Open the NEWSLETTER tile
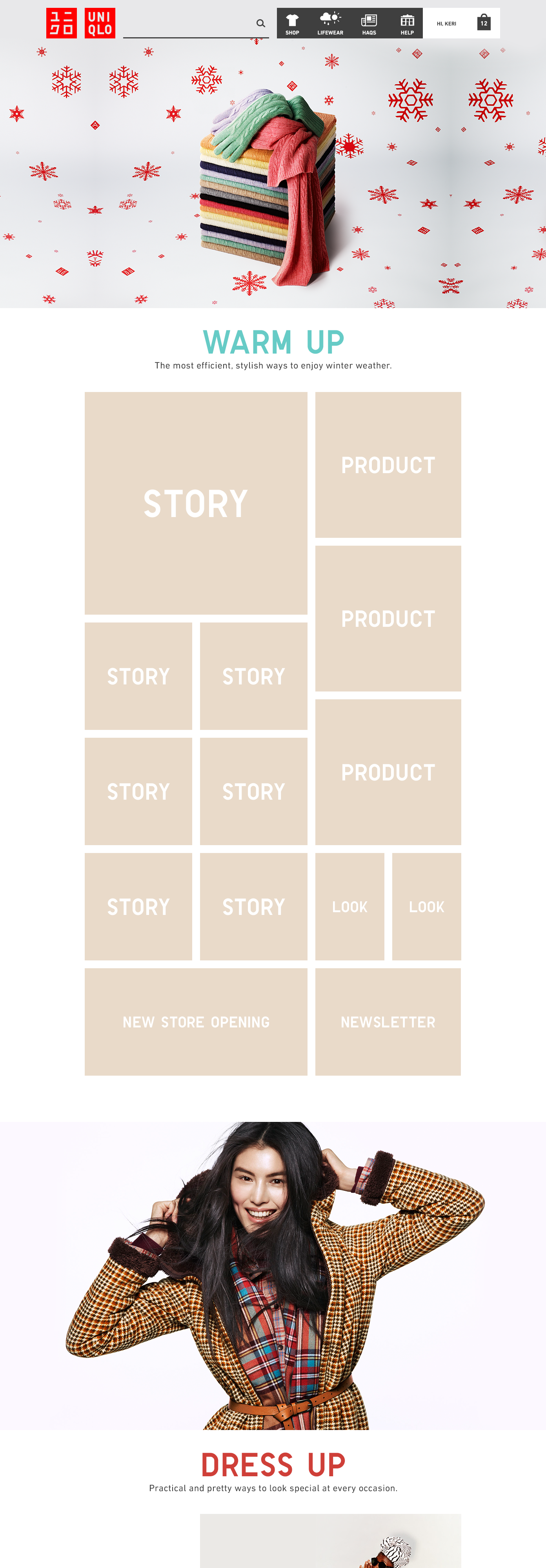The image size is (546, 1568). [388, 1022]
